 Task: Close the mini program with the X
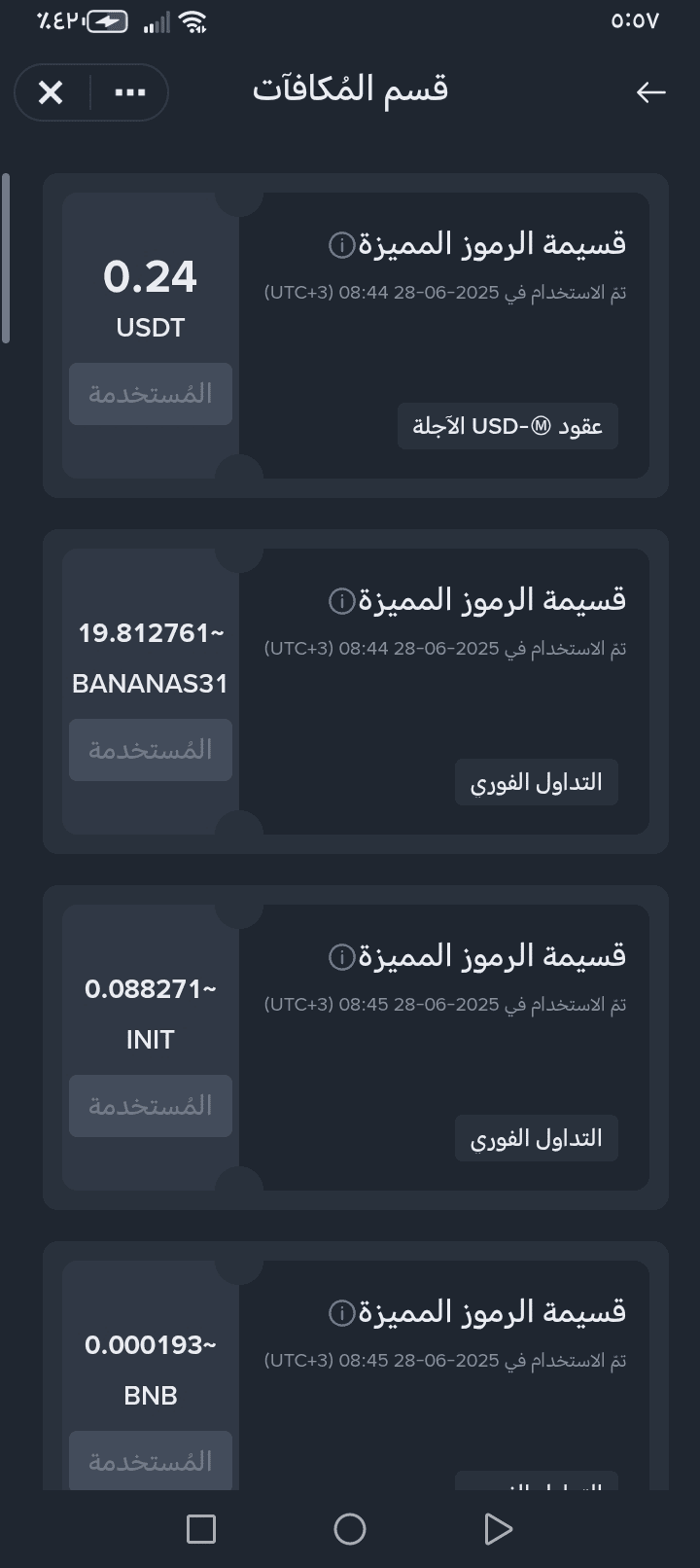pyautogui.click(x=51, y=92)
